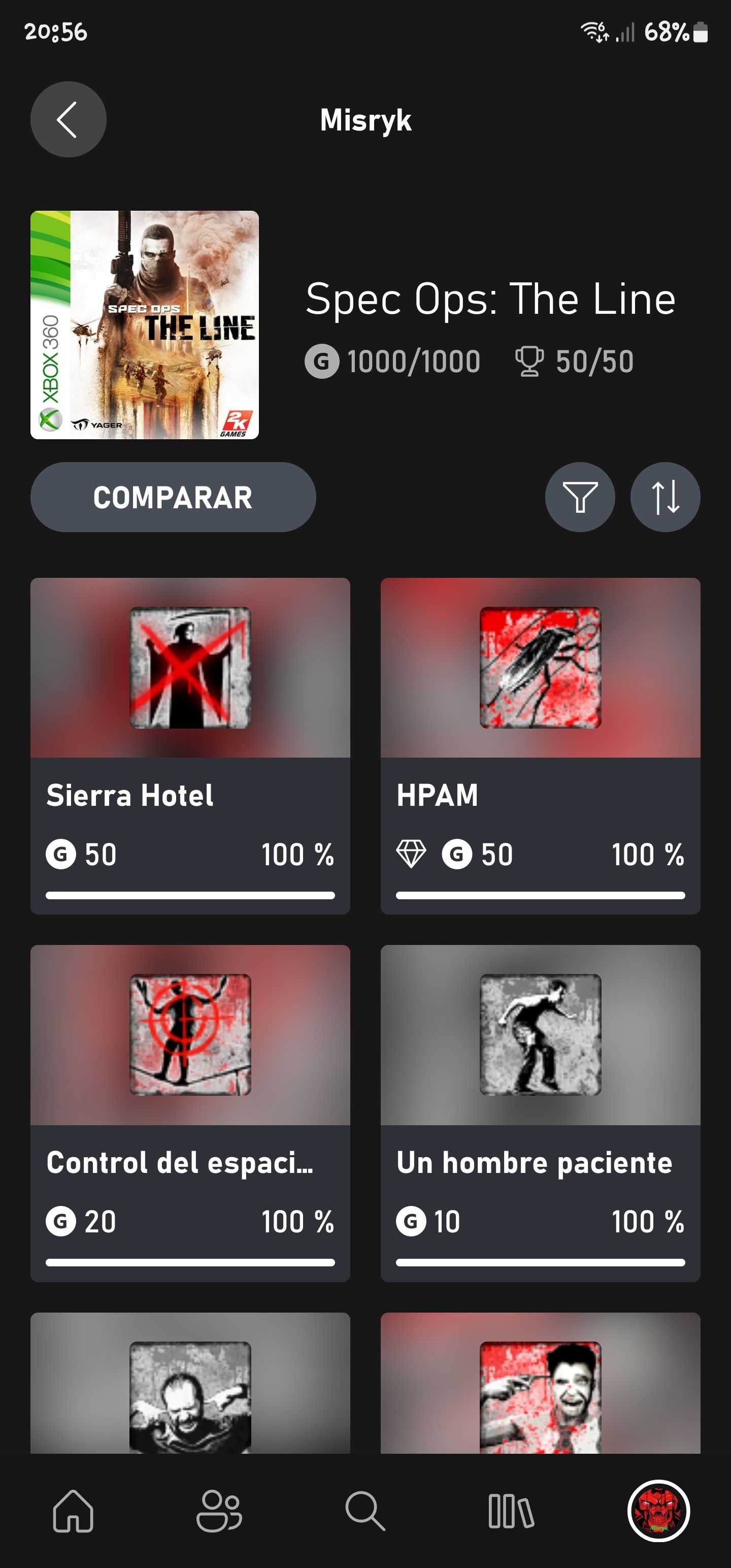Screen dimensions: 731x1568
Task: Open the Library tab
Action: click(511, 1511)
